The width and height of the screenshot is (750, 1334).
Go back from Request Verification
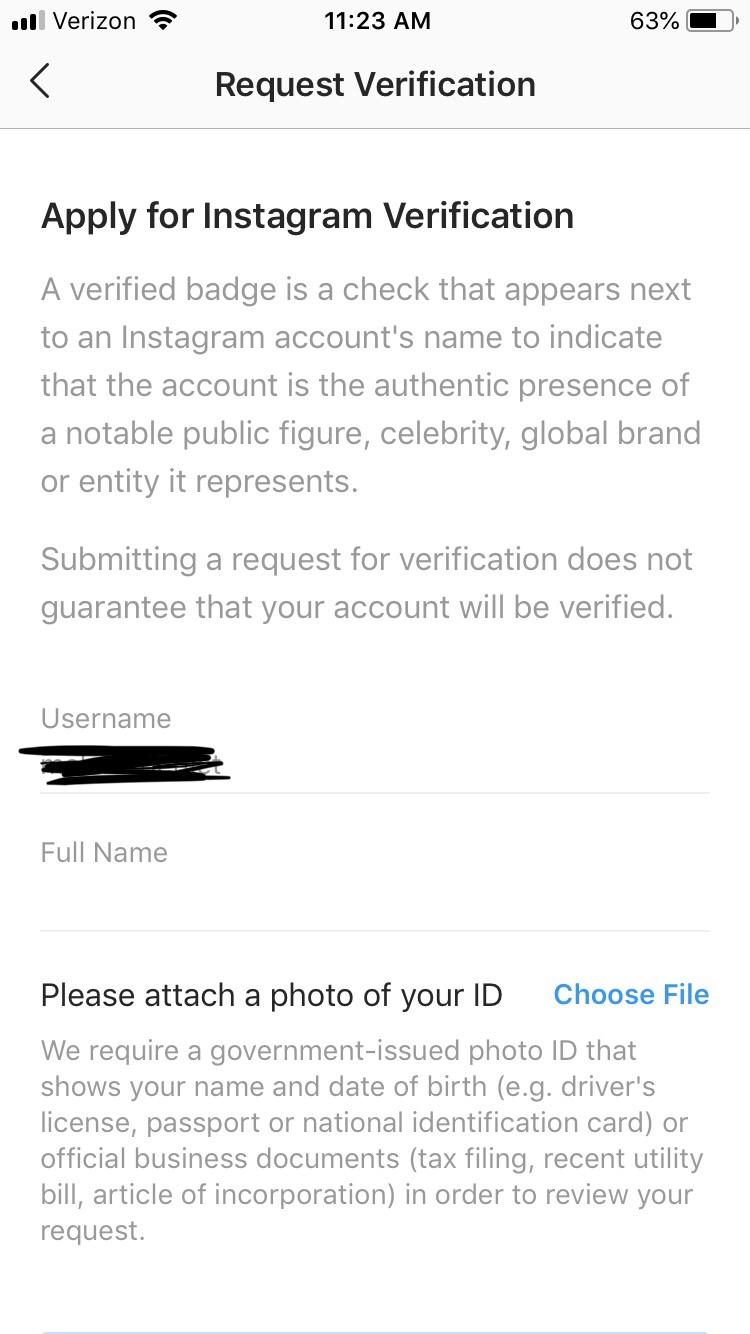point(40,82)
